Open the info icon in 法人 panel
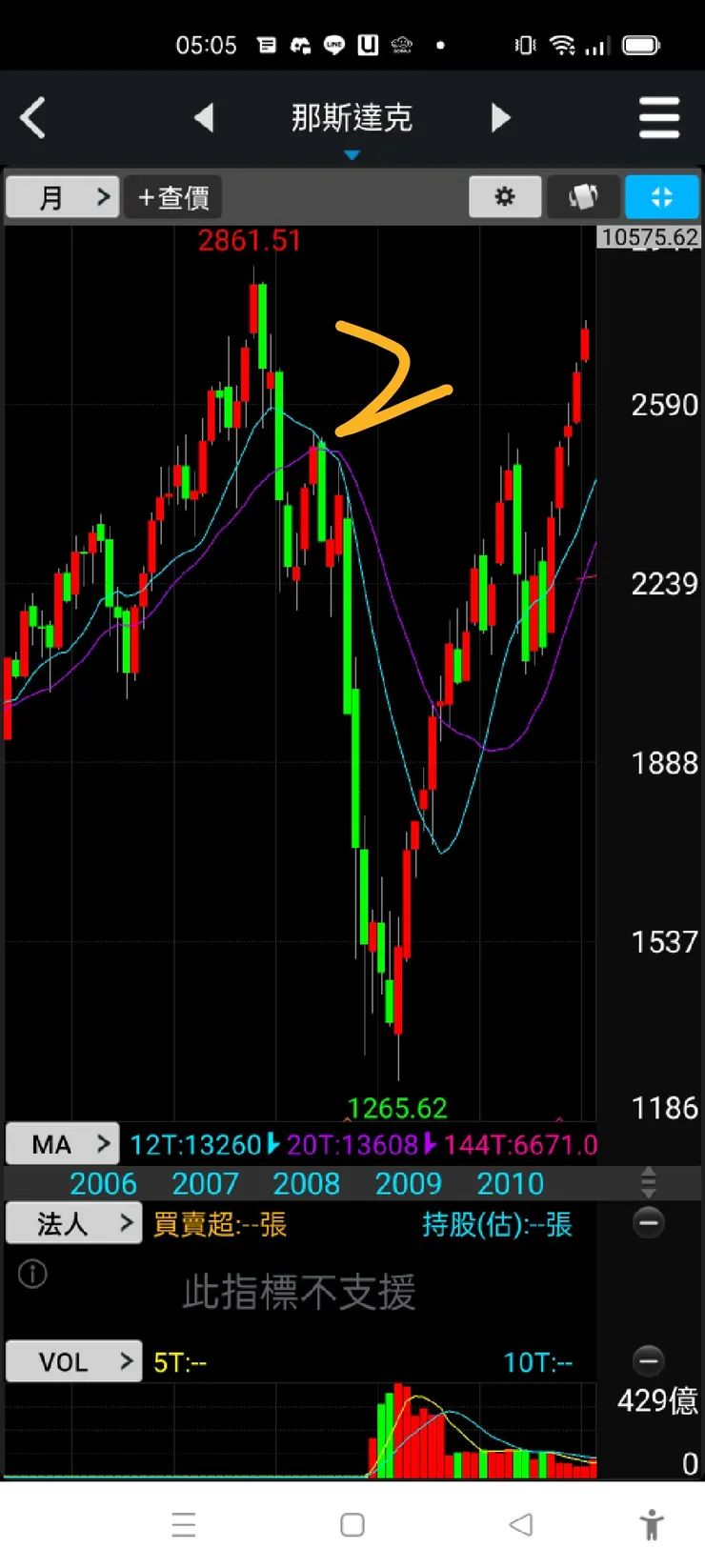Viewport: 705px width, 1568px height. (x=32, y=1274)
